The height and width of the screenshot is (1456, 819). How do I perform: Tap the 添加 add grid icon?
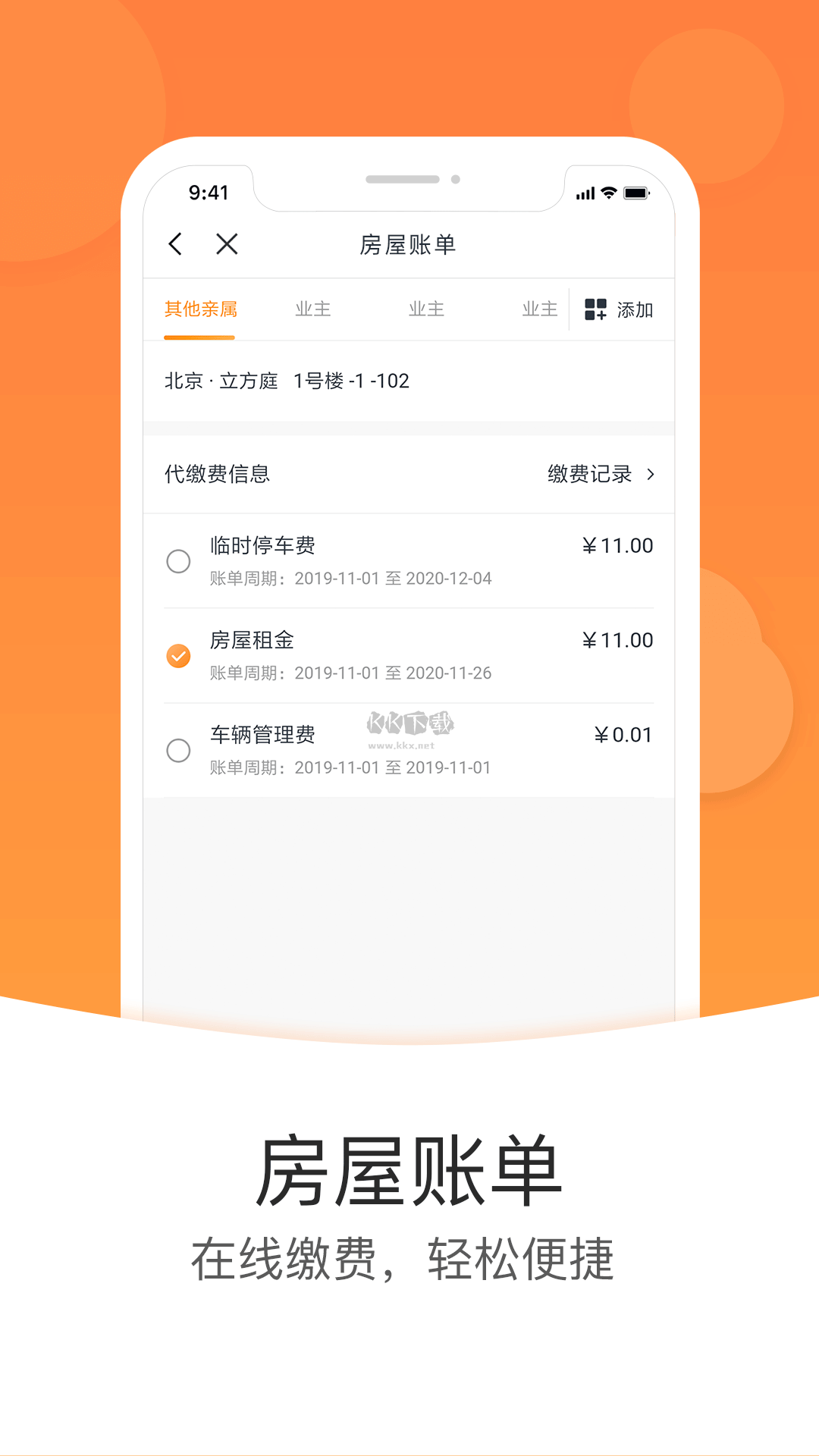[595, 309]
